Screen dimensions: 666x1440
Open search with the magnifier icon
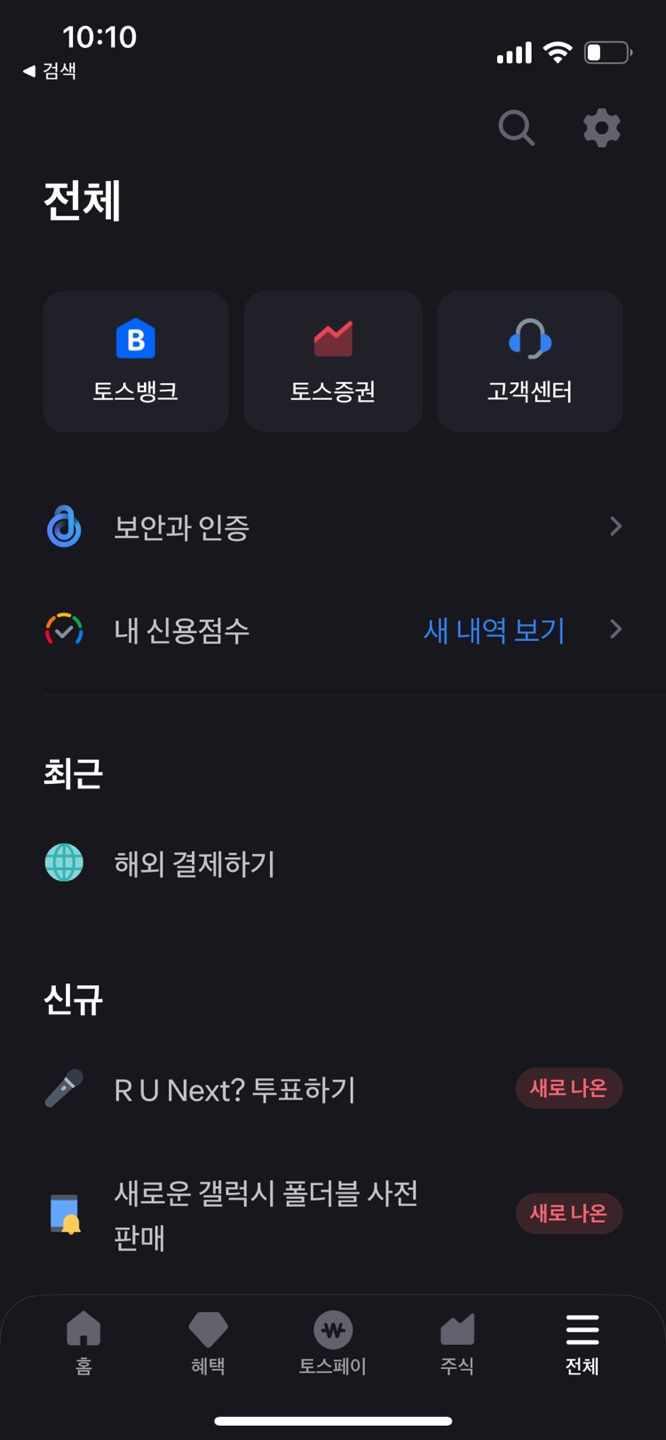(516, 128)
